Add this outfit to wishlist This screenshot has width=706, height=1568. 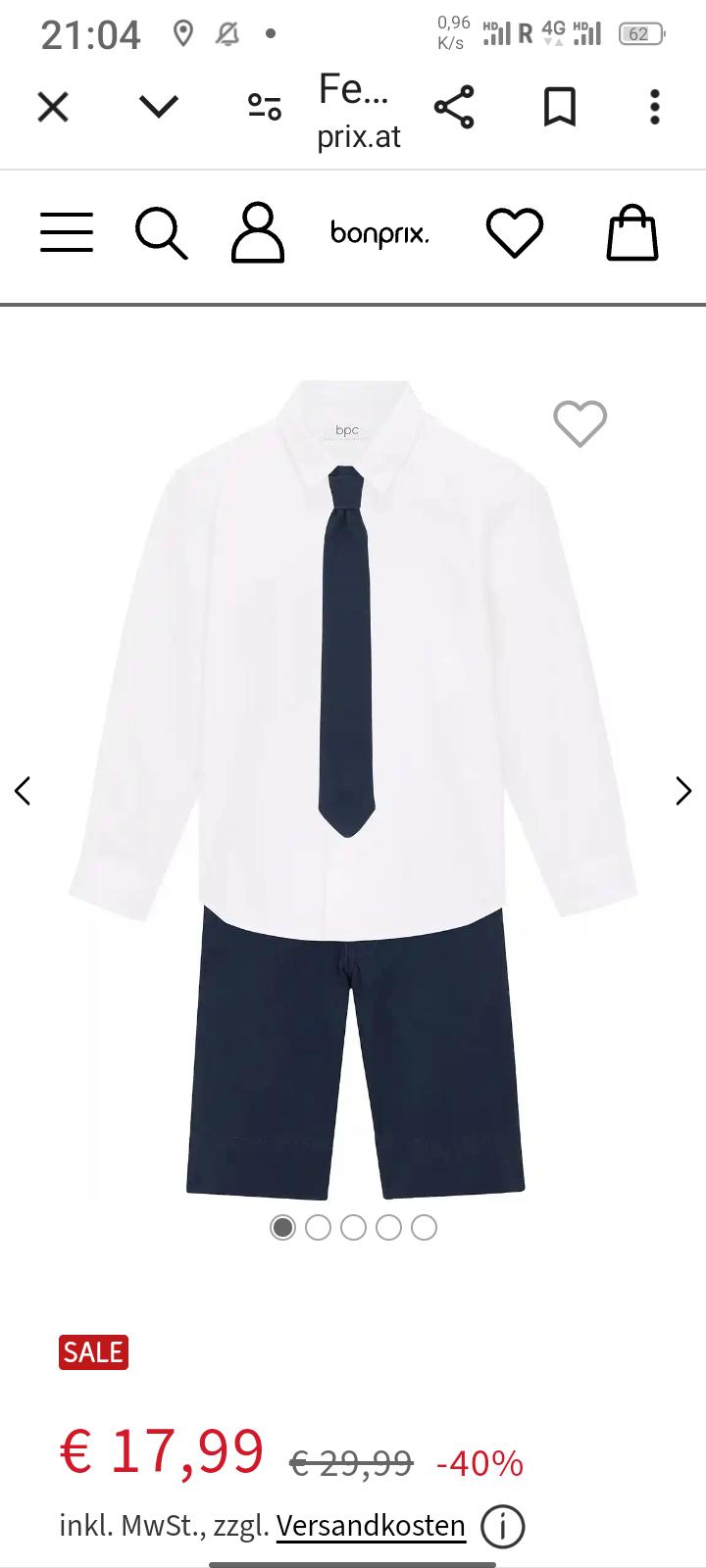580,423
